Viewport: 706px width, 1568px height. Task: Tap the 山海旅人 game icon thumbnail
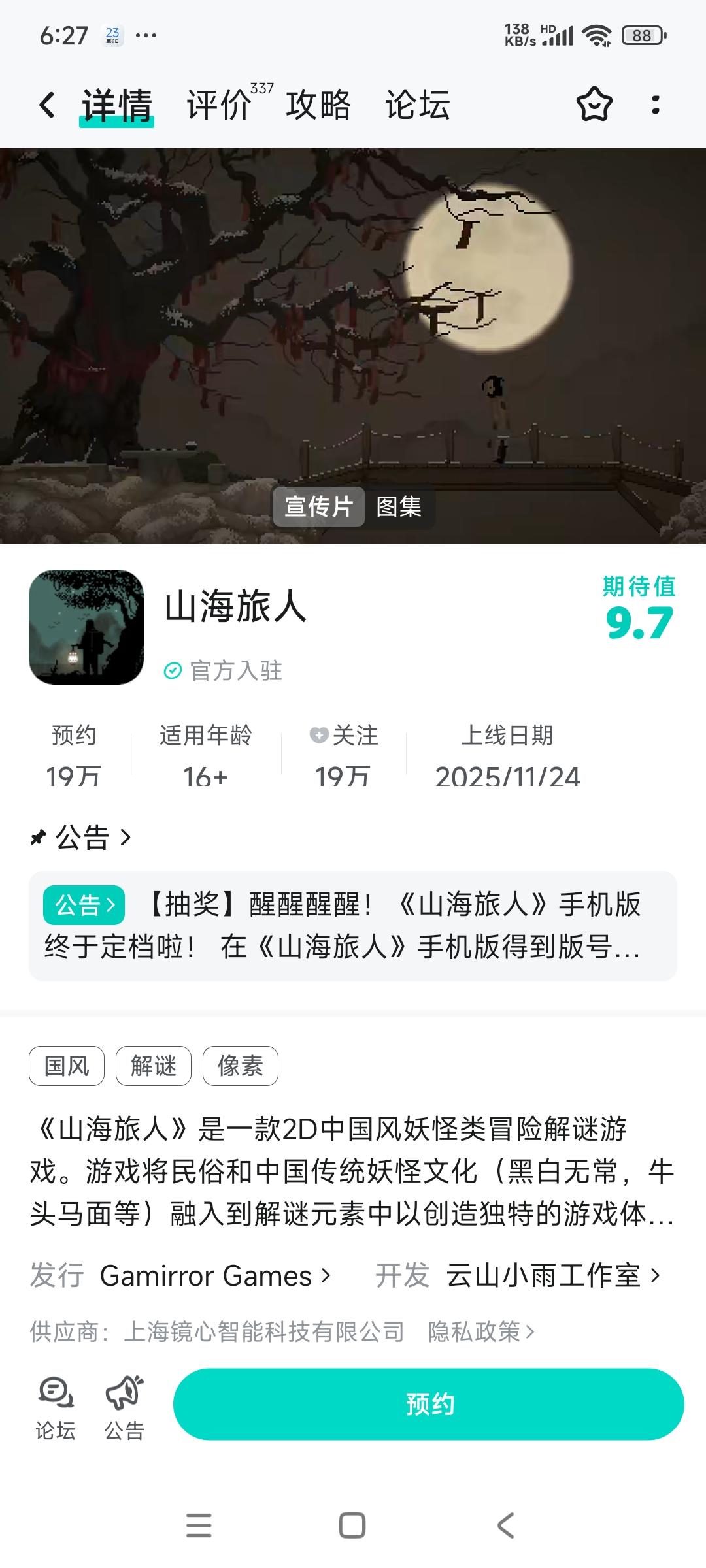[x=86, y=625]
